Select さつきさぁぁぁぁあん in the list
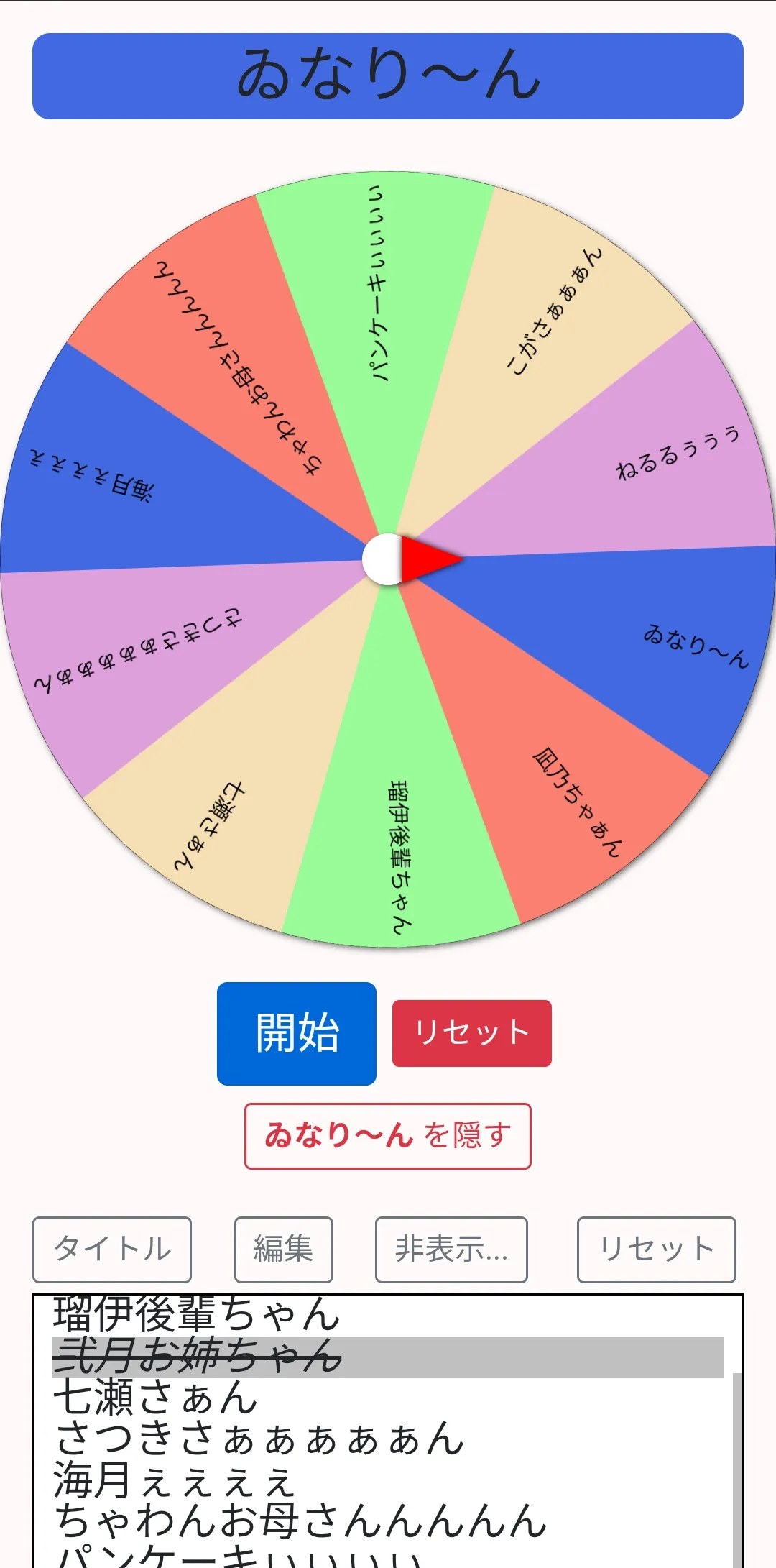 (x=388, y=1439)
